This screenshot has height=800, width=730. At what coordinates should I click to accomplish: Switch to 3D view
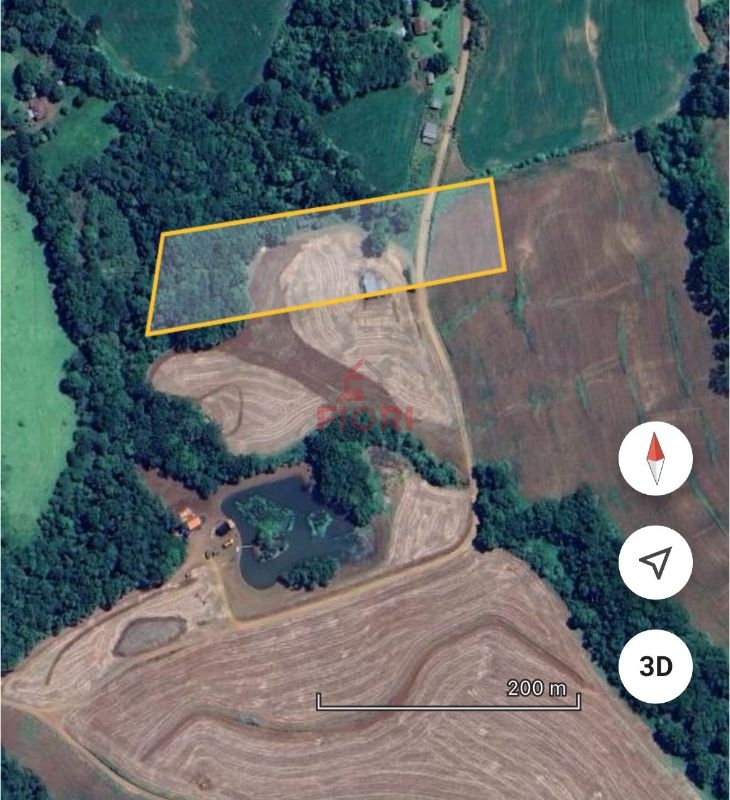pos(655,667)
